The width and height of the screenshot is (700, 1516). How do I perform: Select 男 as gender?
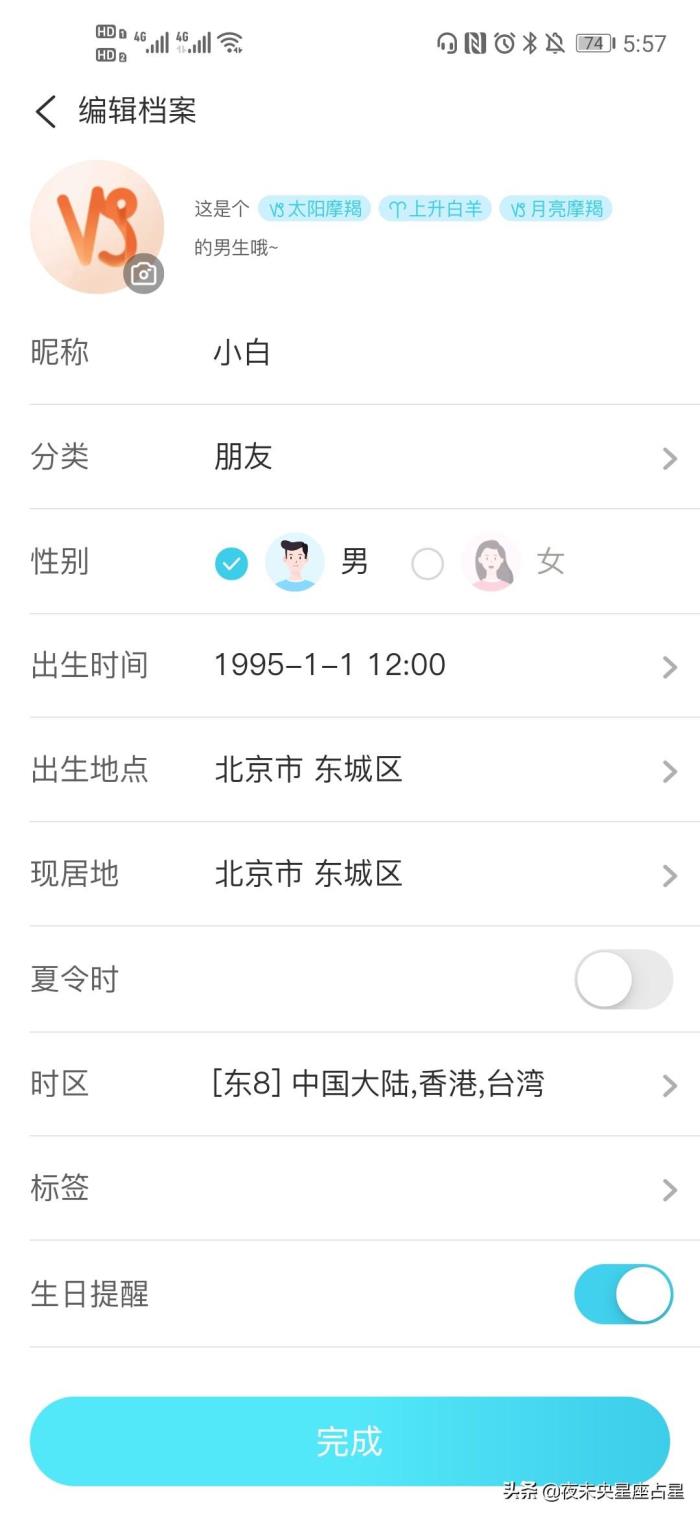(232, 564)
